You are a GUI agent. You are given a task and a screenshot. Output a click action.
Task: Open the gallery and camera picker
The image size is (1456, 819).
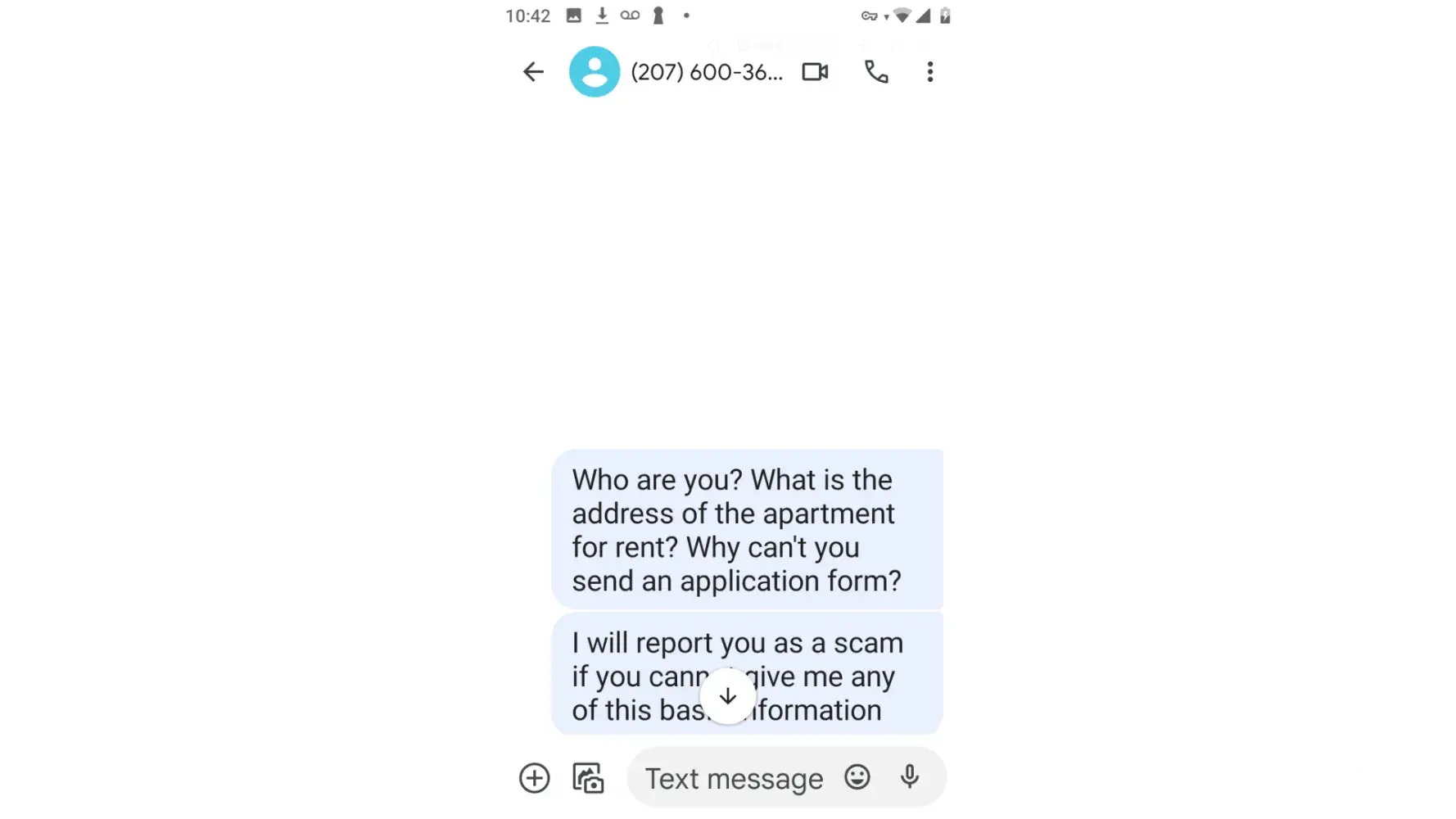point(588,778)
